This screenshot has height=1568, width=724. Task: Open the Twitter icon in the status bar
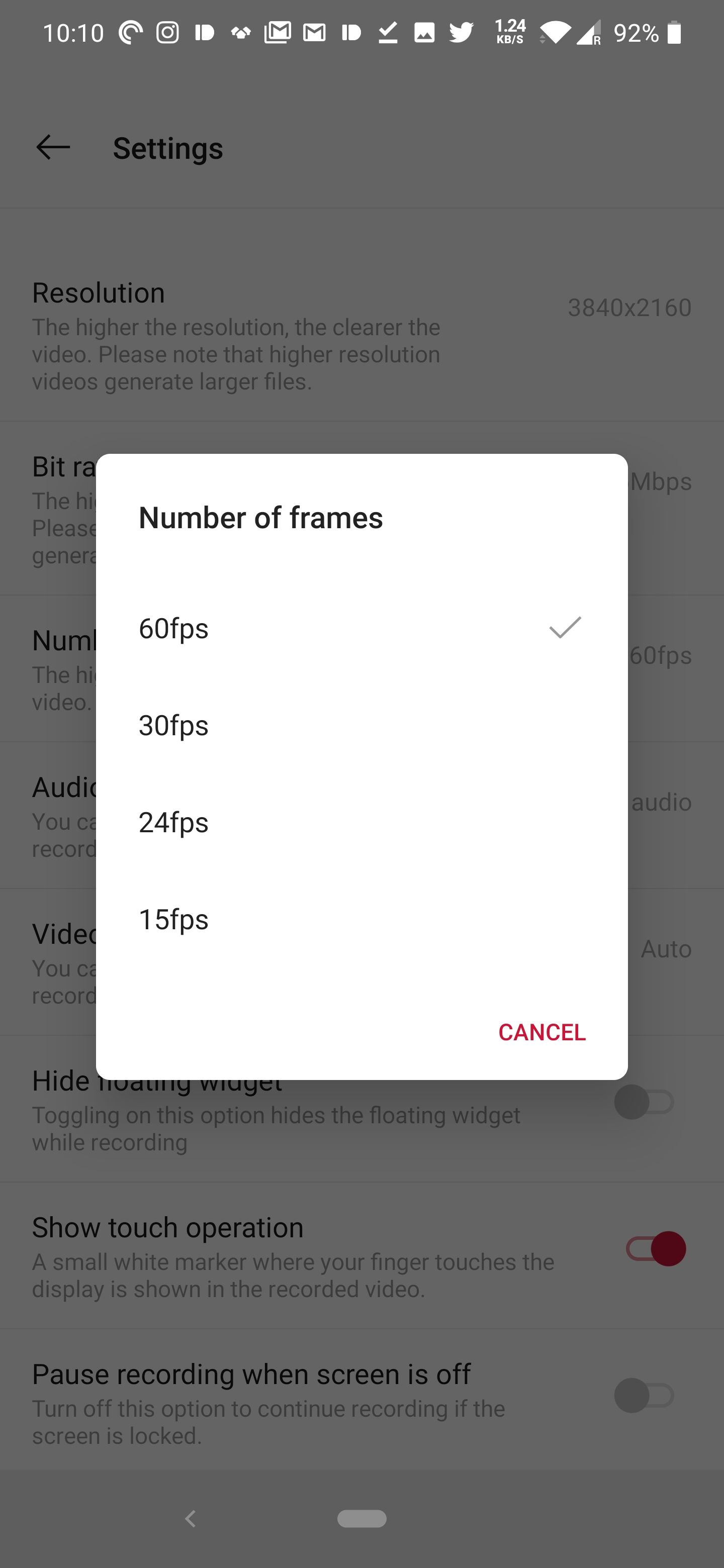[x=463, y=32]
